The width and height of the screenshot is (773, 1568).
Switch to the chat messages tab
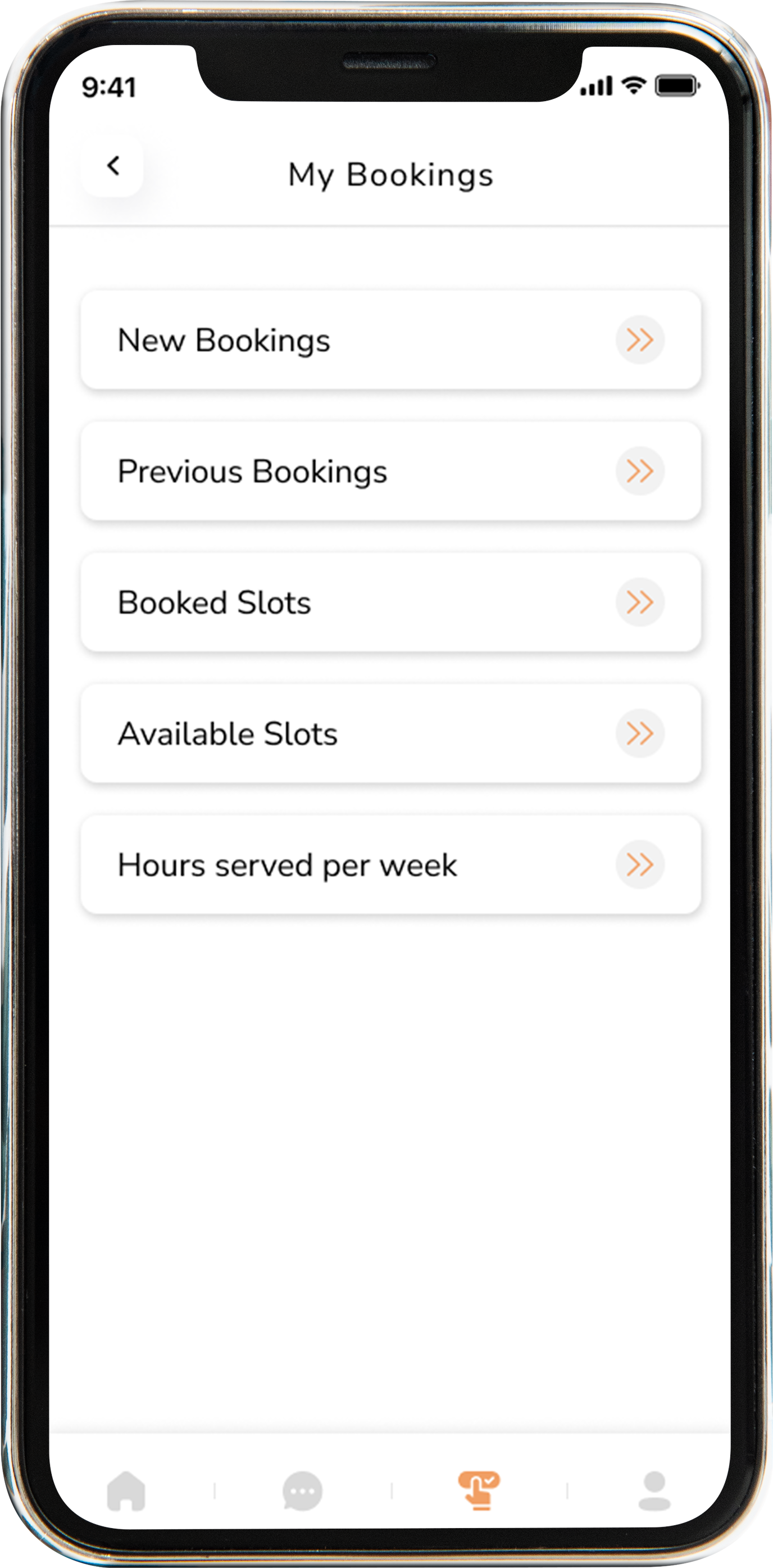pyautogui.click(x=302, y=1490)
